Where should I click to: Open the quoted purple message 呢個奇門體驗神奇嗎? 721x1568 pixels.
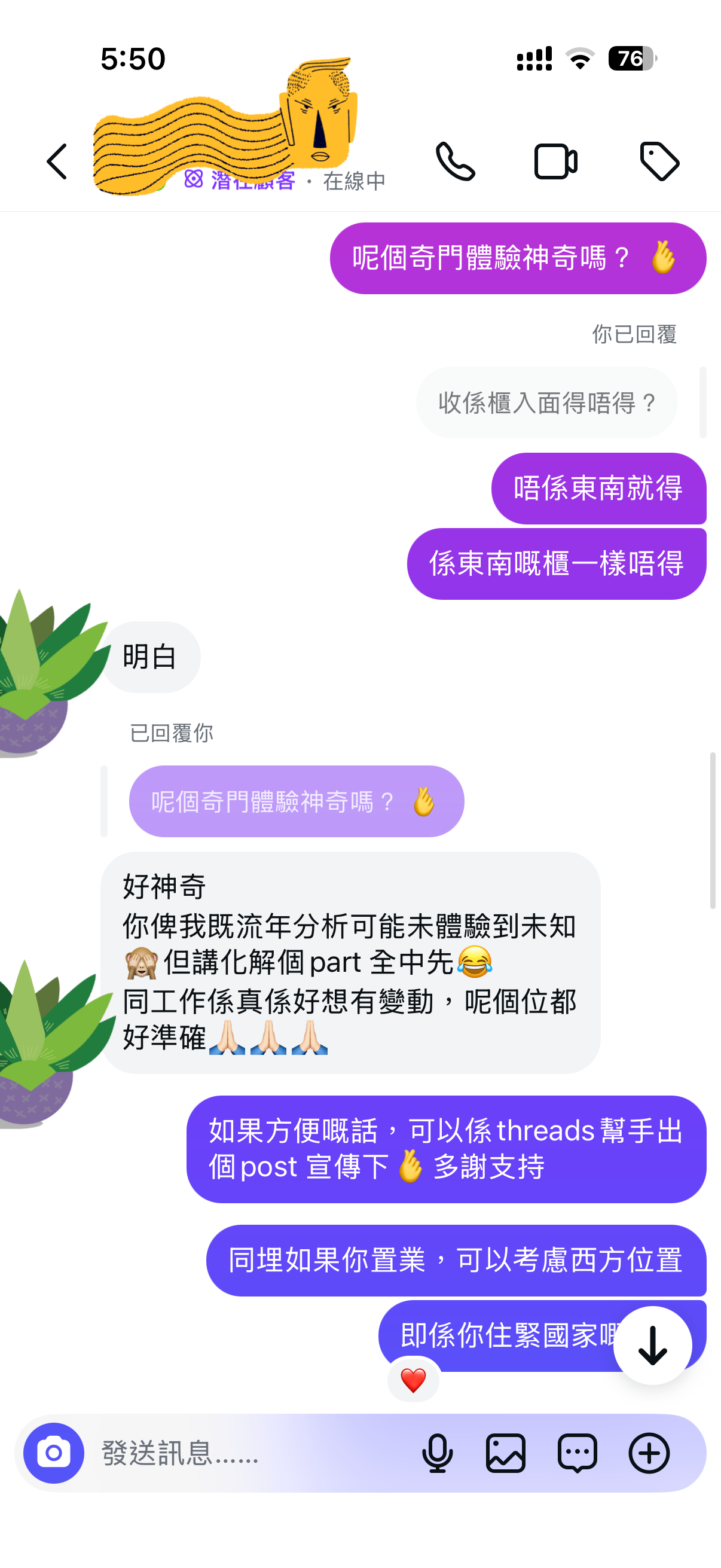[297, 801]
